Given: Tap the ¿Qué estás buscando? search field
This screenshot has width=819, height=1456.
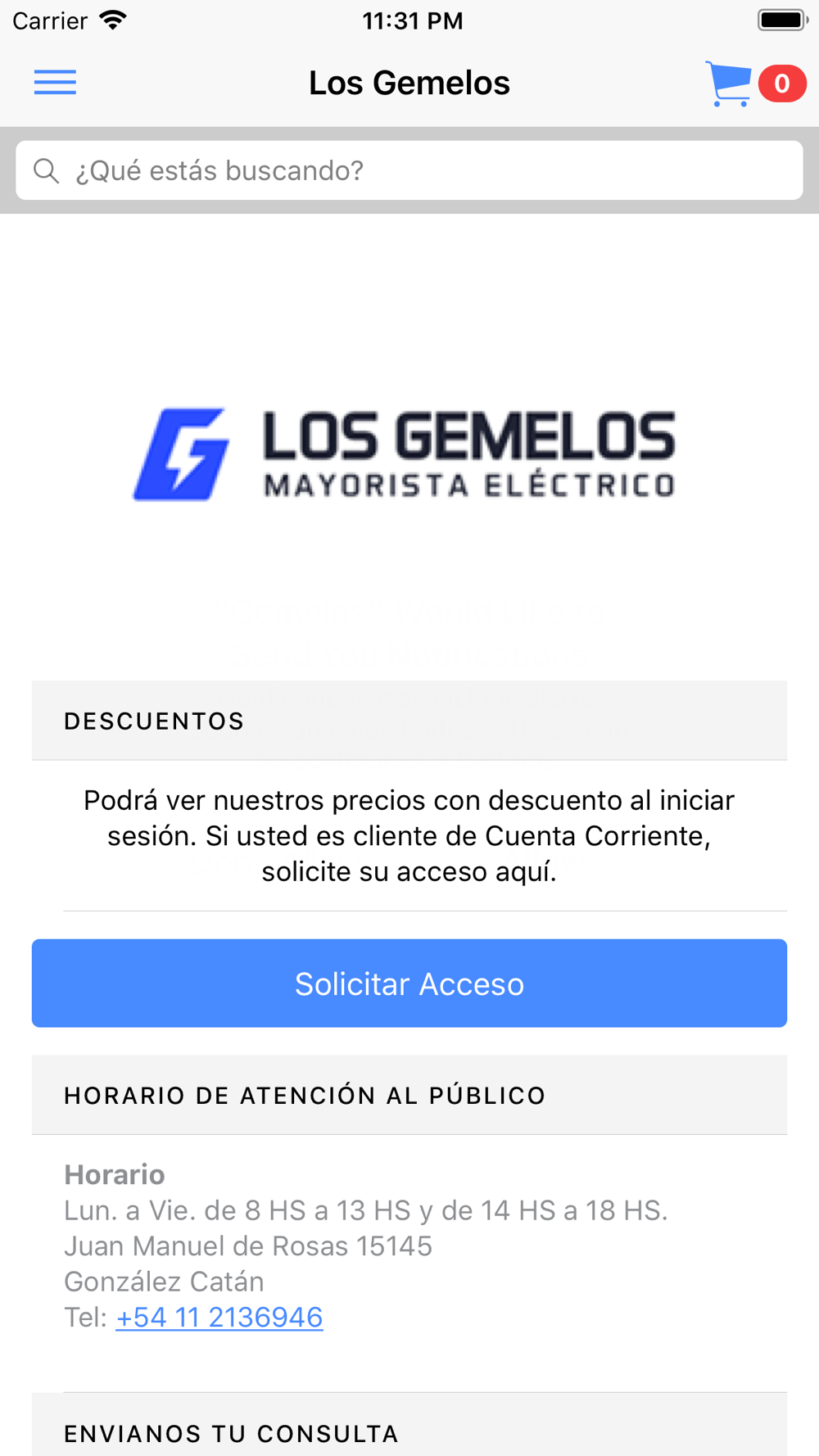Looking at the screenshot, I should (409, 170).
